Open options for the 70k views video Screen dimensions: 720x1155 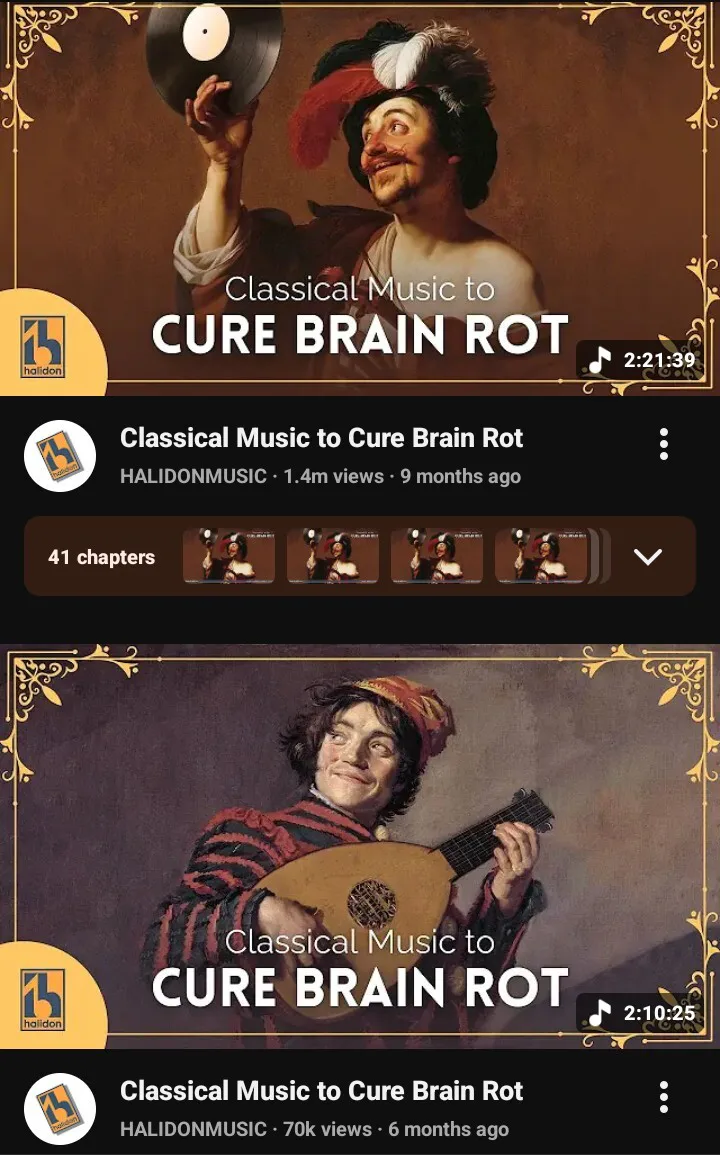[664, 1097]
